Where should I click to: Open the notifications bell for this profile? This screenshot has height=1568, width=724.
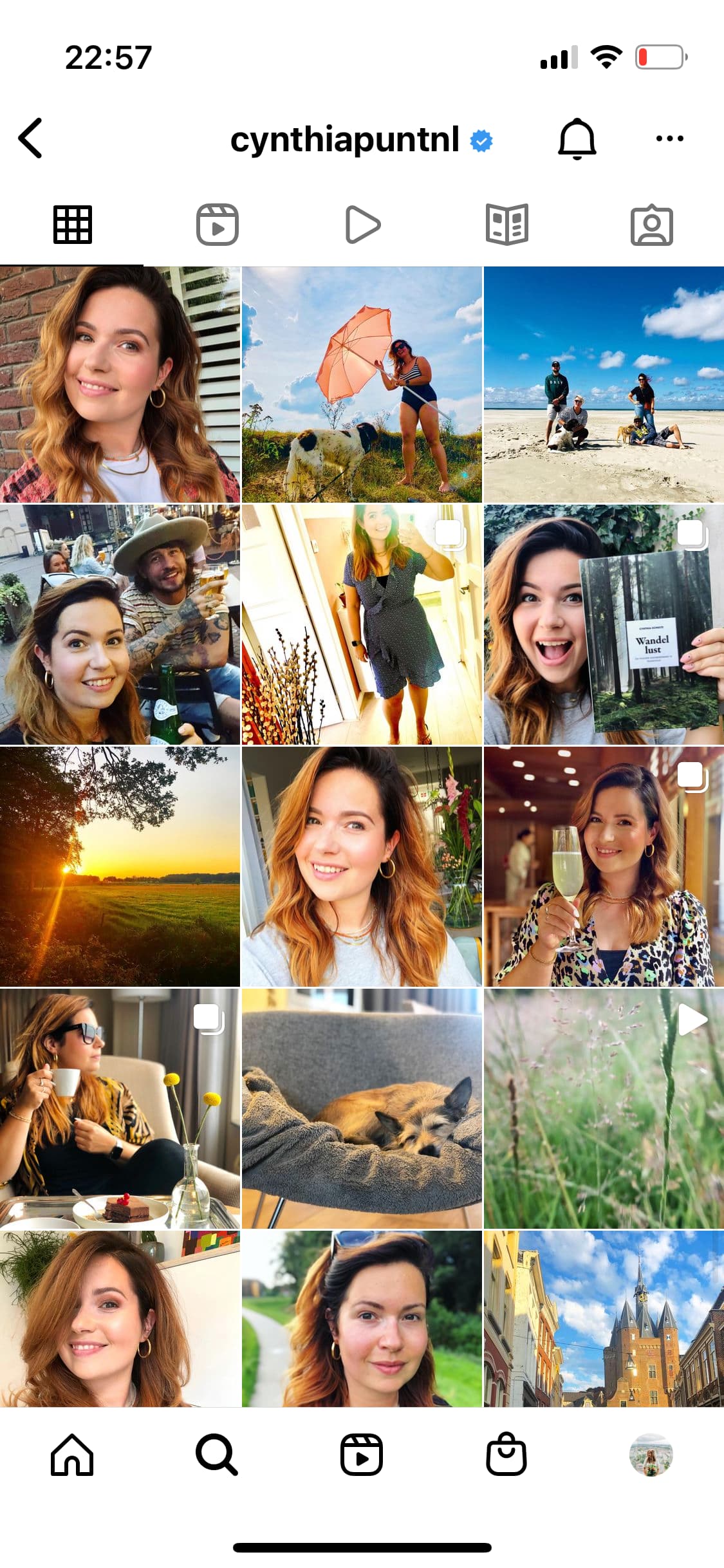[577, 138]
